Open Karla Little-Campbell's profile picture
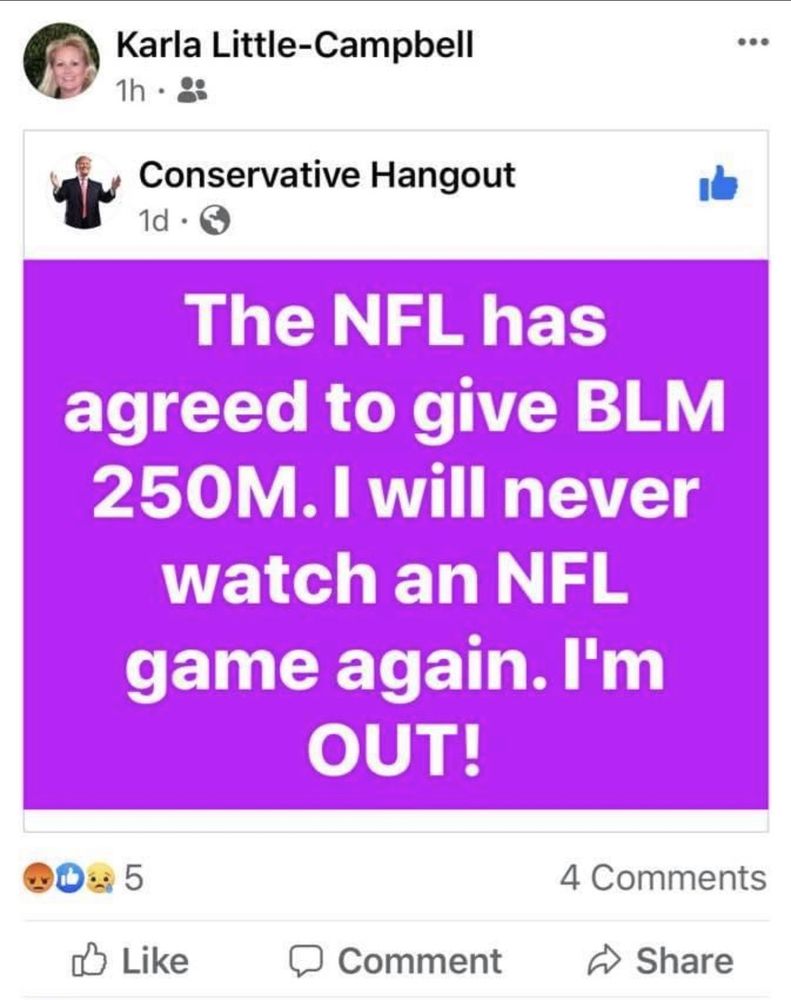The height and width of the screenshot is (1000, 791). pos(62,61)
